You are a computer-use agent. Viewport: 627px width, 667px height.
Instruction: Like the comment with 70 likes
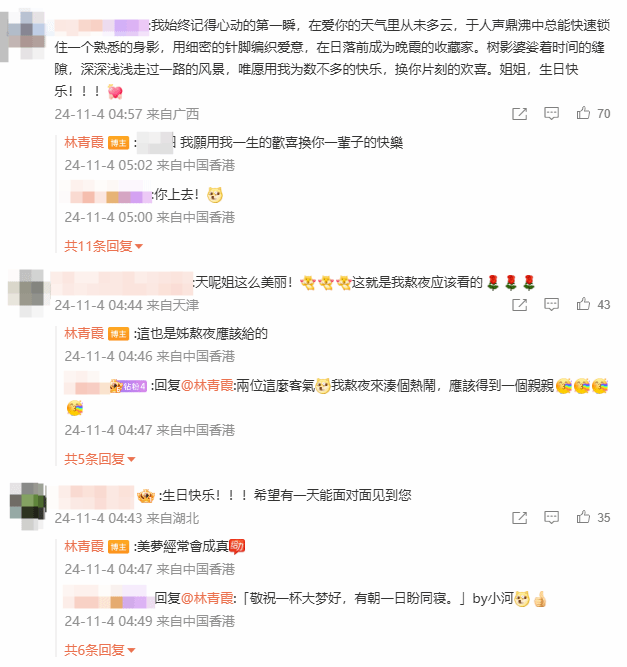point(584,114)
